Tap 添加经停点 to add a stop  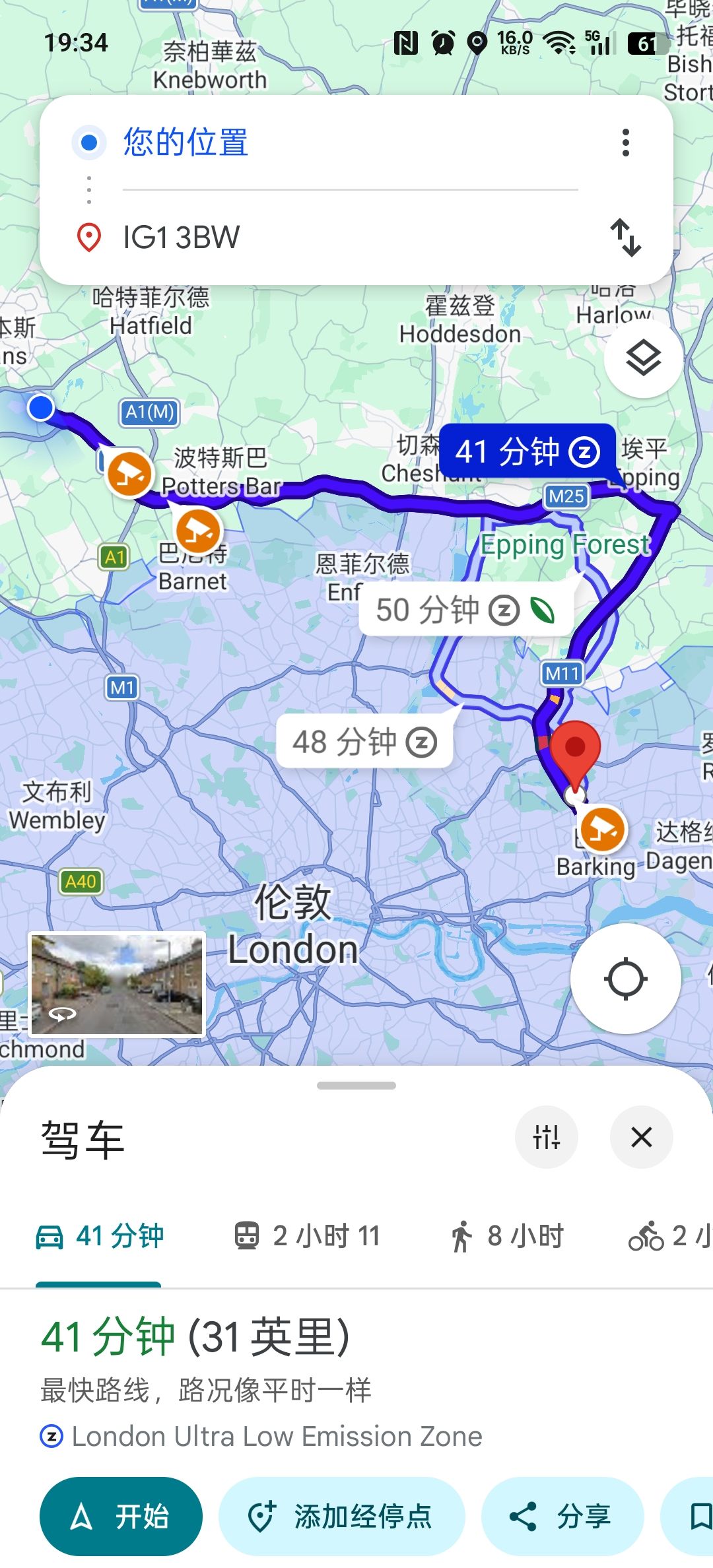pos(341,1517)
